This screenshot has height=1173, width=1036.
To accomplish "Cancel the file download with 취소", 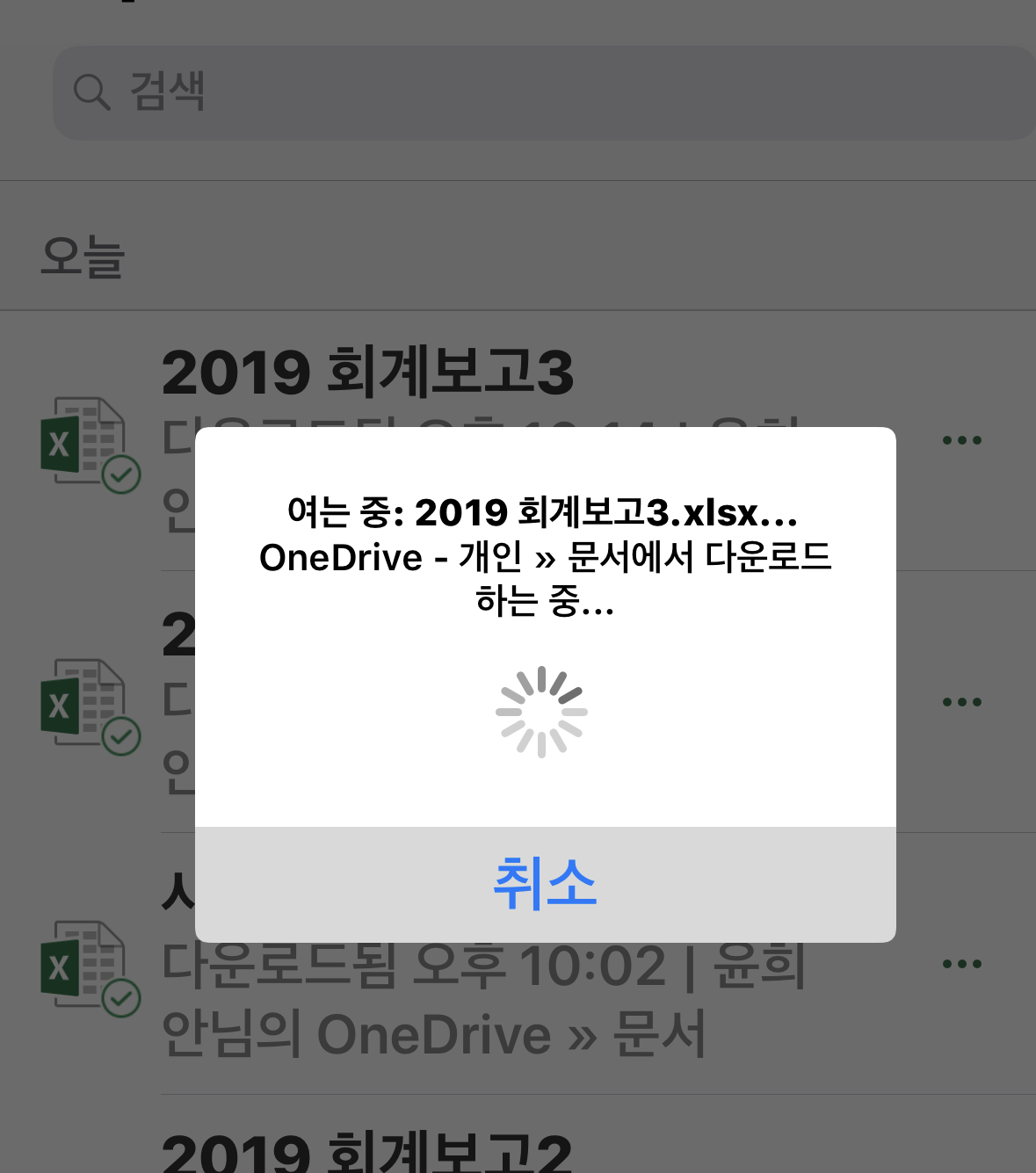I will tap(545, 884).
